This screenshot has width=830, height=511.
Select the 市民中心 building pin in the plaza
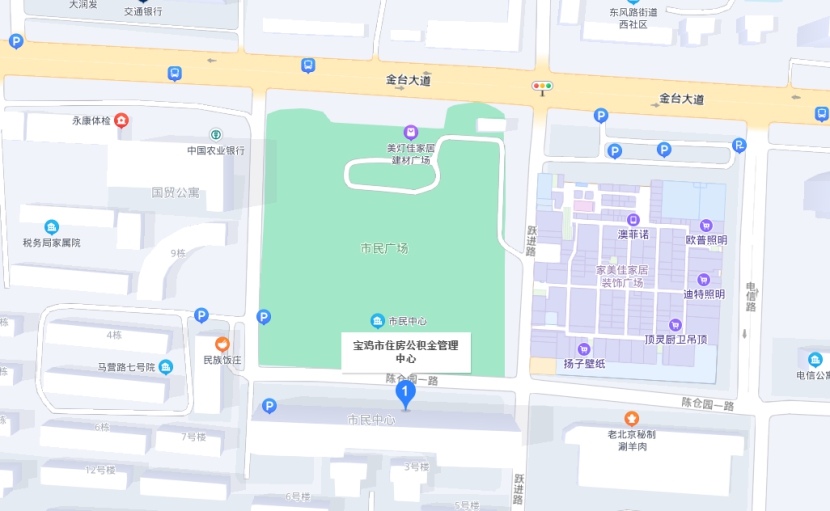pos(377,321)
